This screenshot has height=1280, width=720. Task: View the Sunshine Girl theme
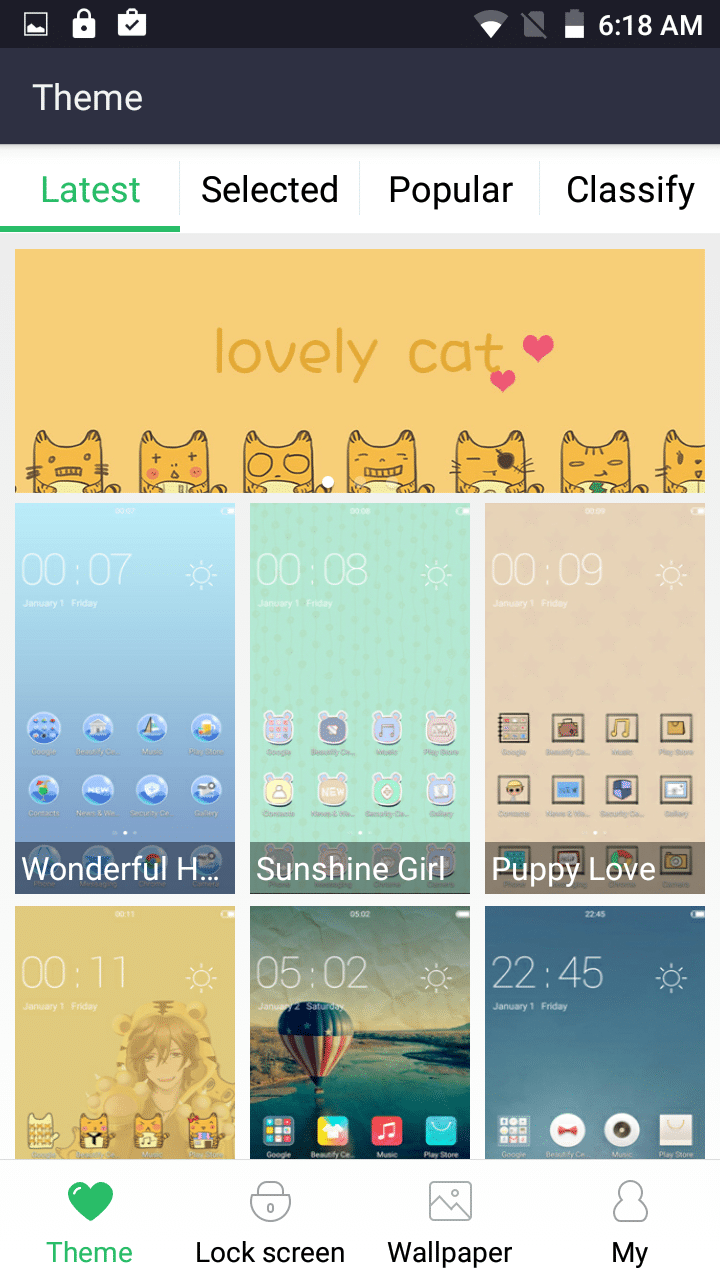[x=360, y=698]
